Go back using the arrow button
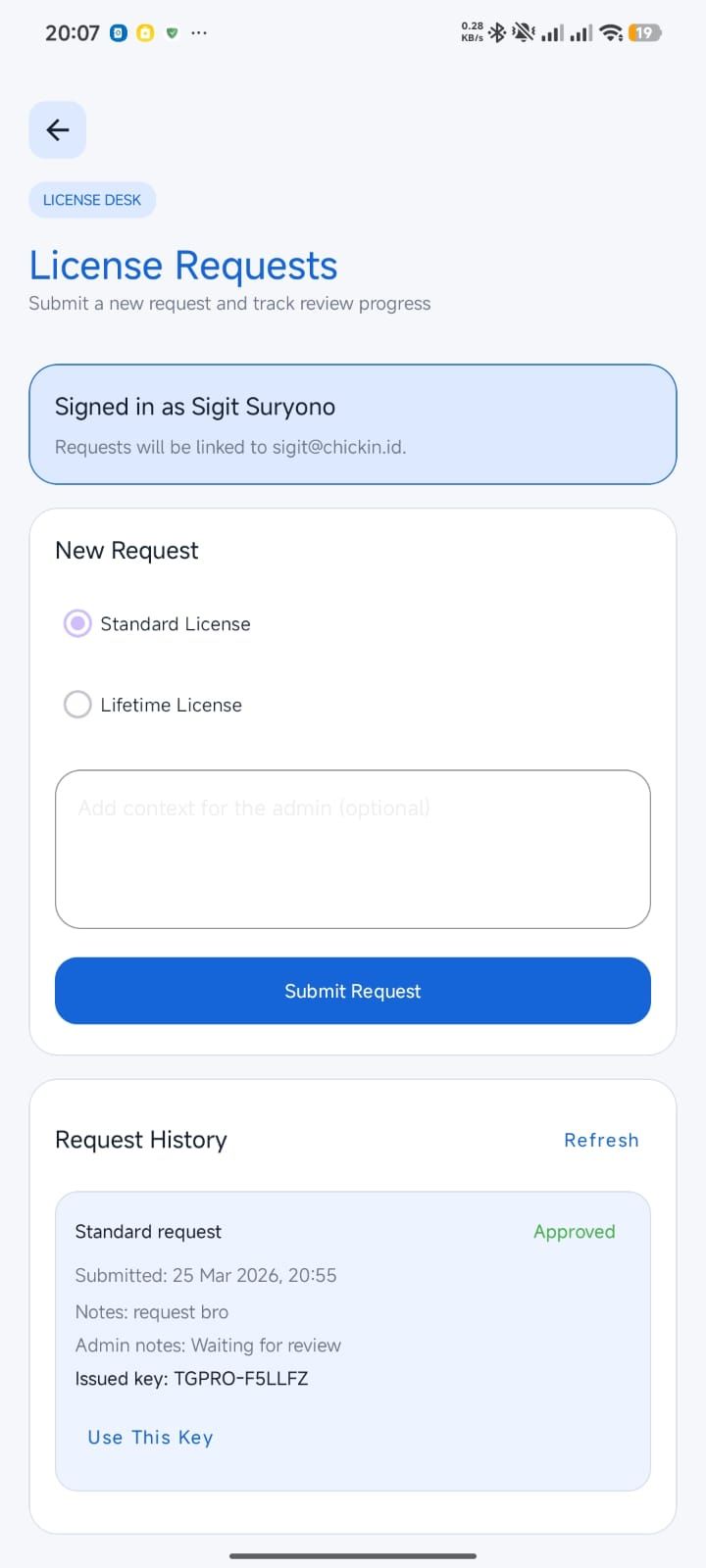The height and width of the screenshot is (1568, 706). pos(58,129)
